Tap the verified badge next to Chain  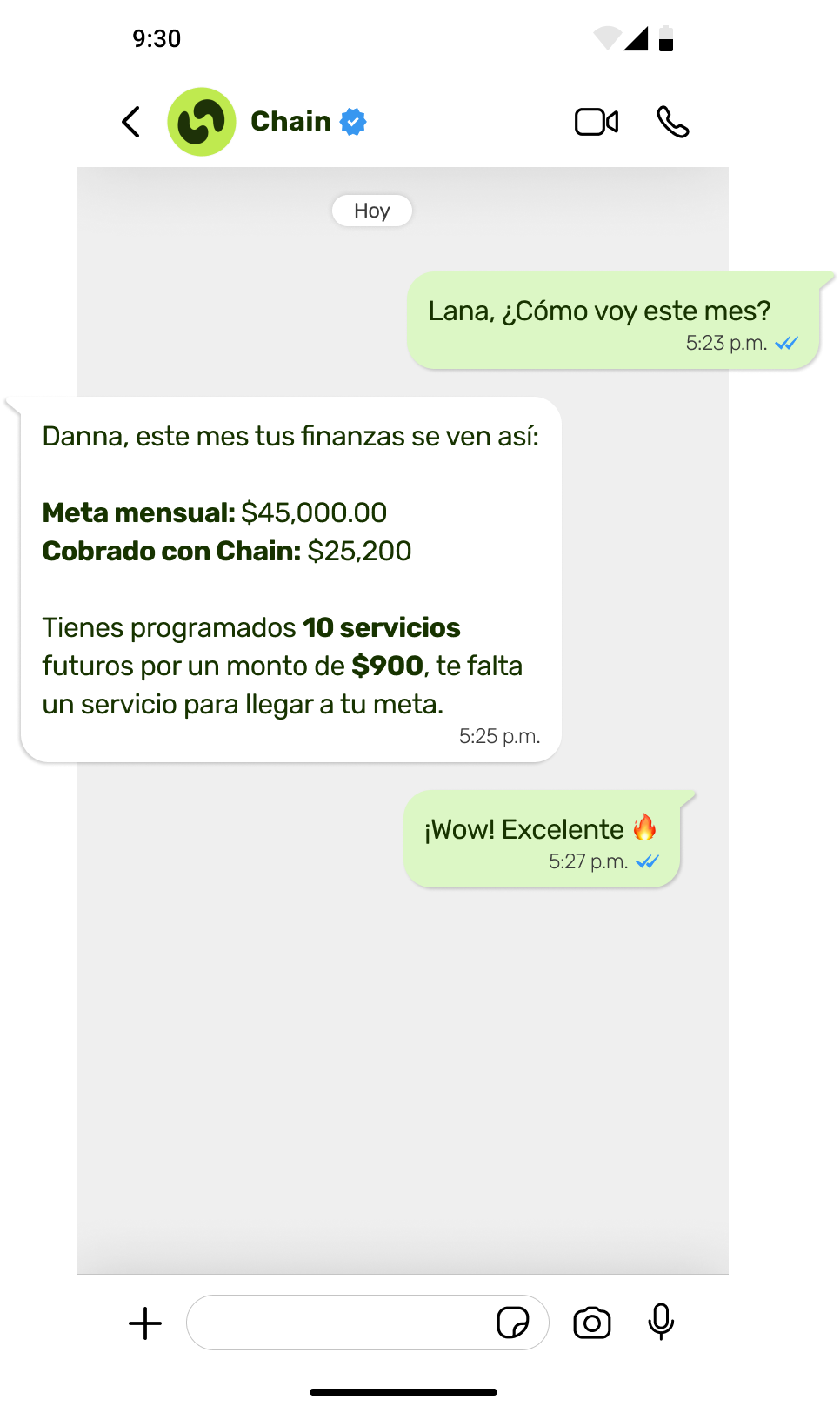click(353, 121)
